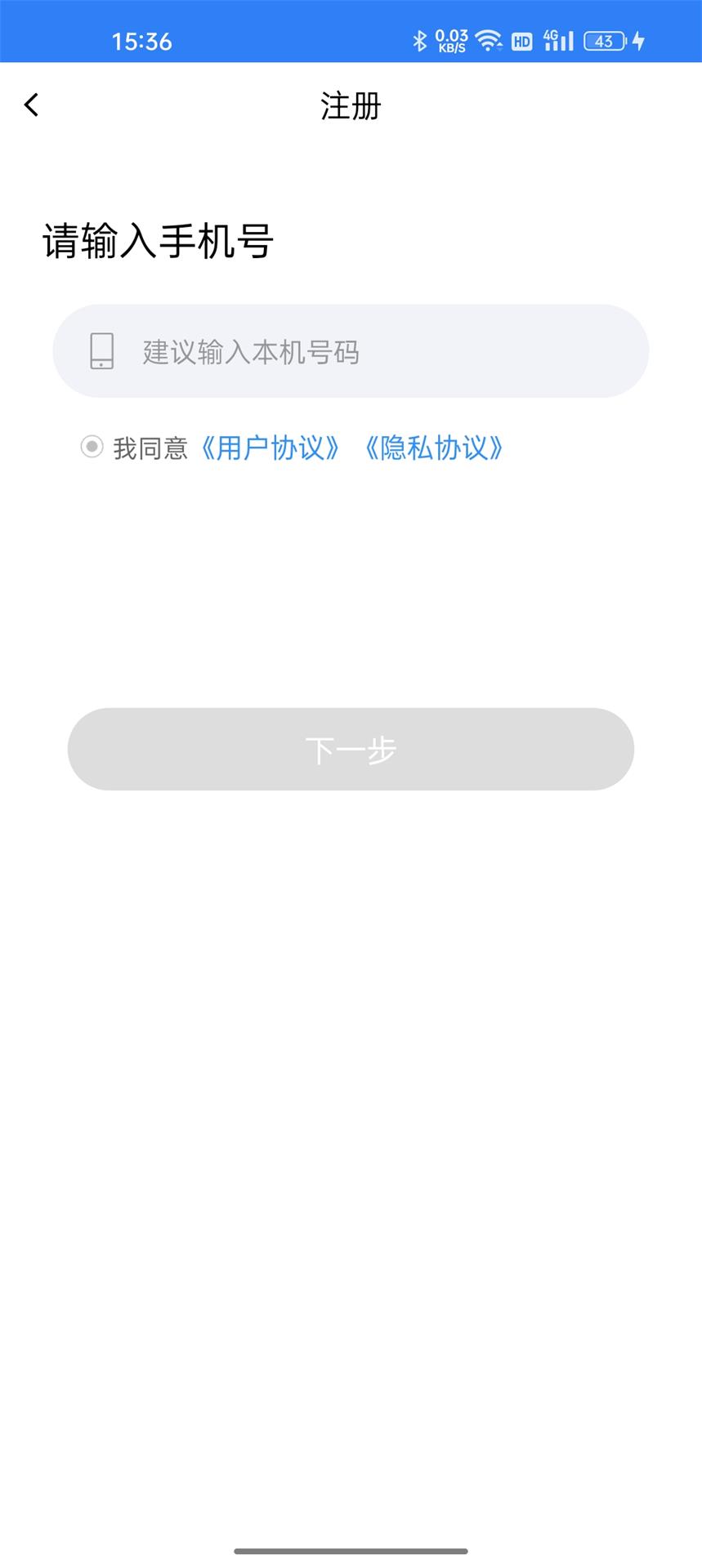Tap the navigation gesture bar at bottom

coord(351,1549)
